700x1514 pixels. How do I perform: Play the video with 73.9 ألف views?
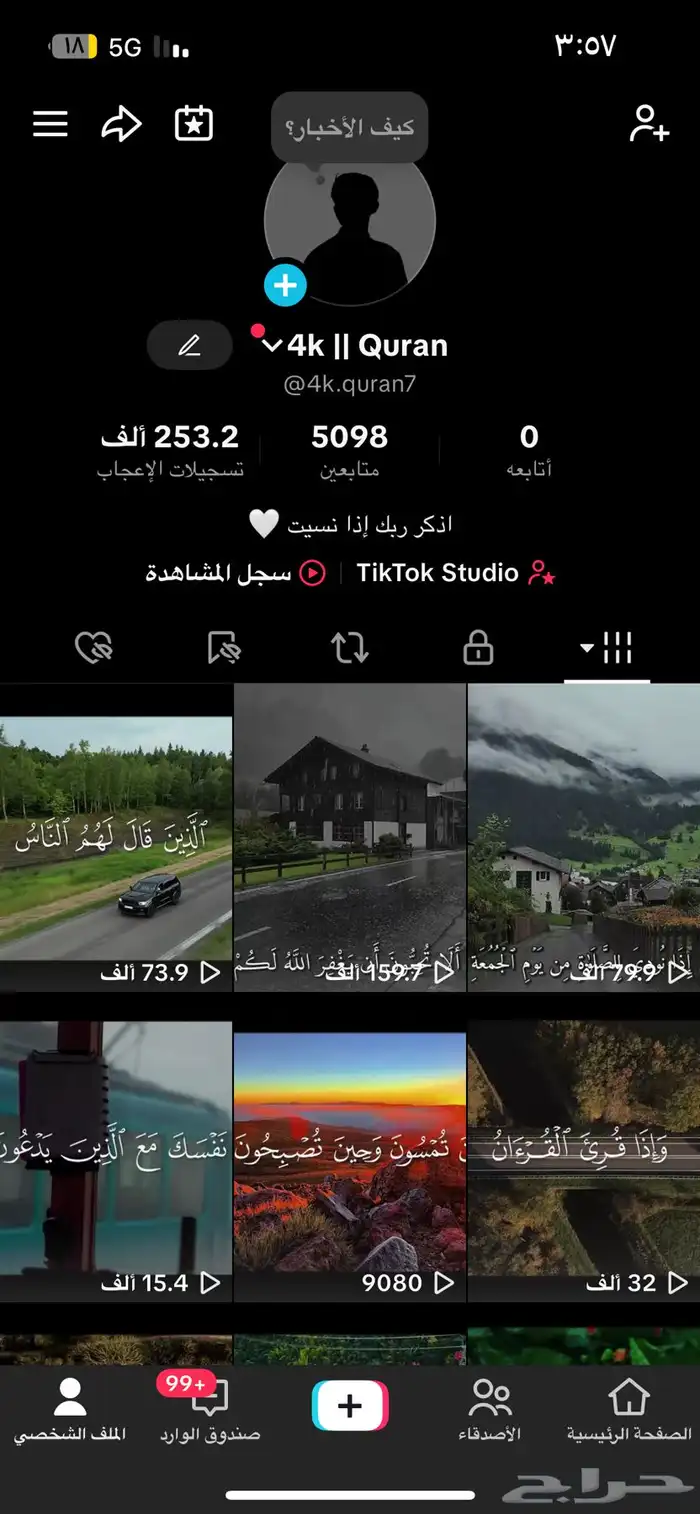pos(115,835)
